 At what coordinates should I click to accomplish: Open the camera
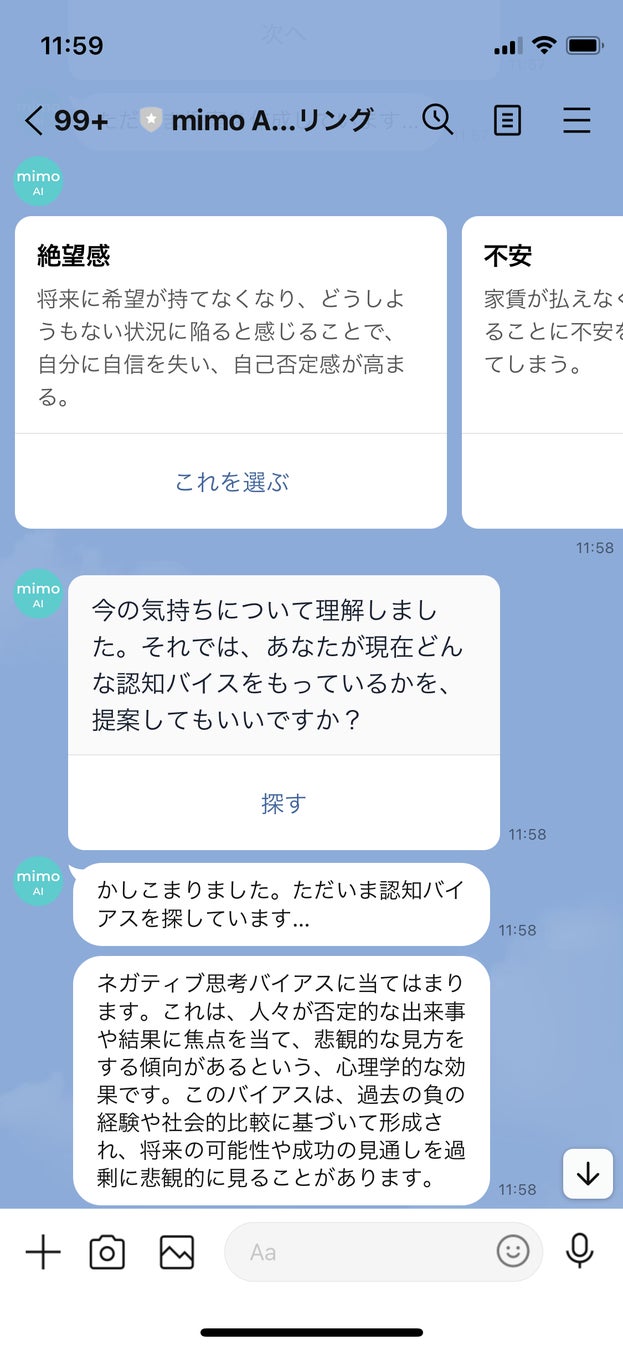pos(107,1252)
